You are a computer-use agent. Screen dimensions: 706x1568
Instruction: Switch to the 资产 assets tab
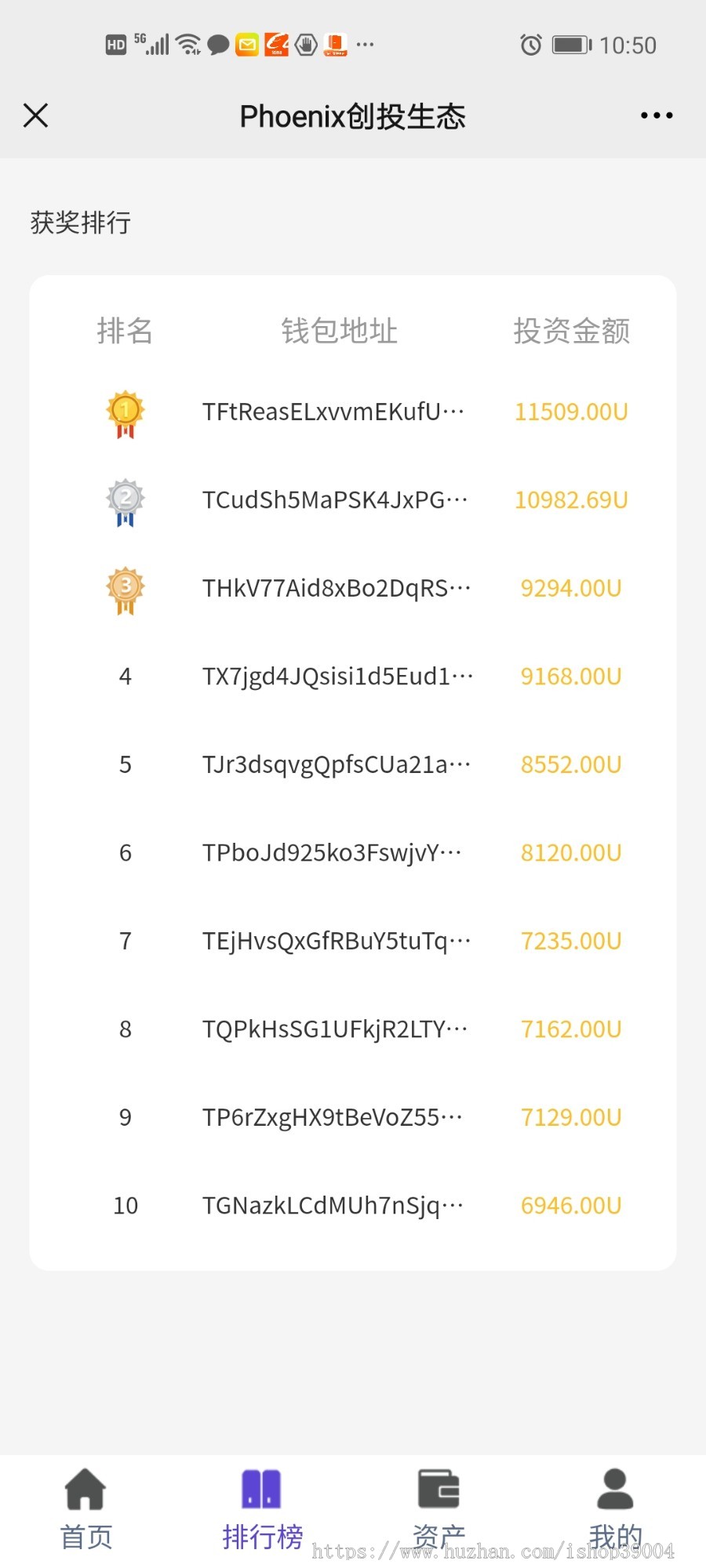(x=439, y=1510)
